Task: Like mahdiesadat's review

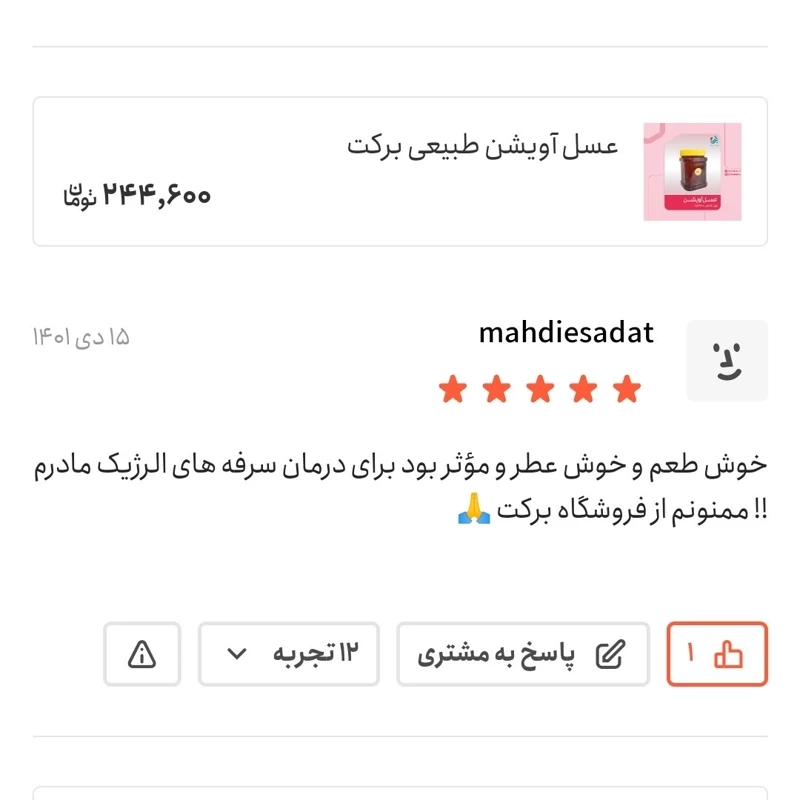Action: coord(717,654)
